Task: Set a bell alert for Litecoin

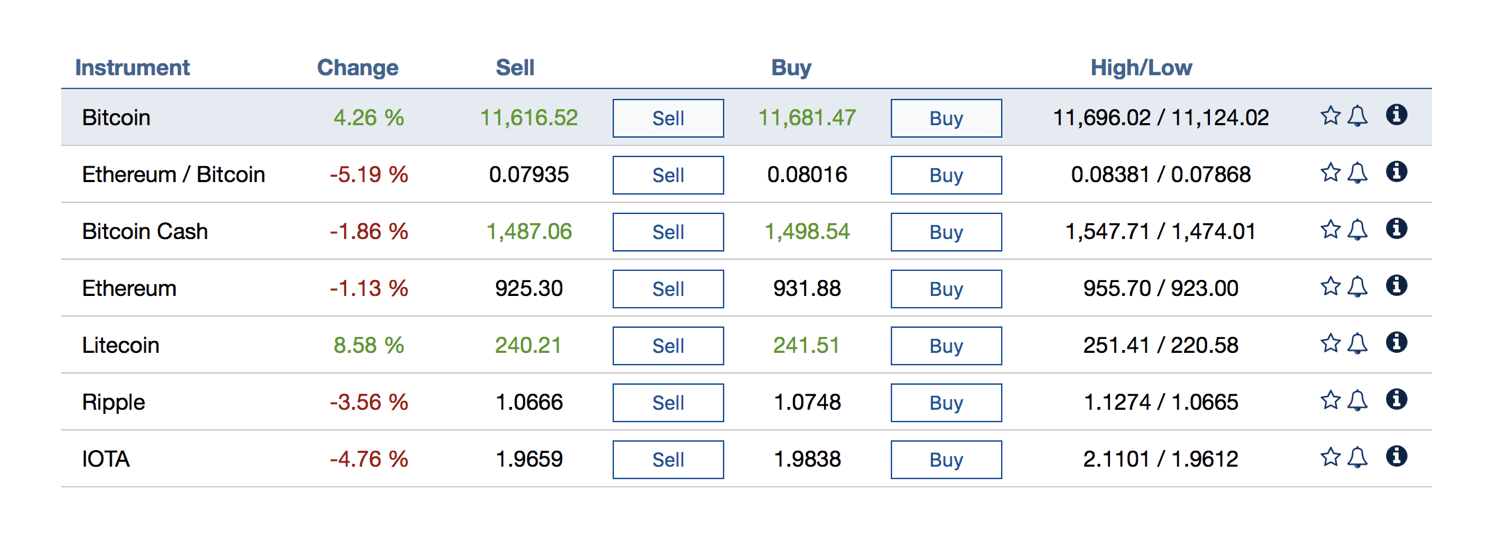Action: coord(1357,344)
